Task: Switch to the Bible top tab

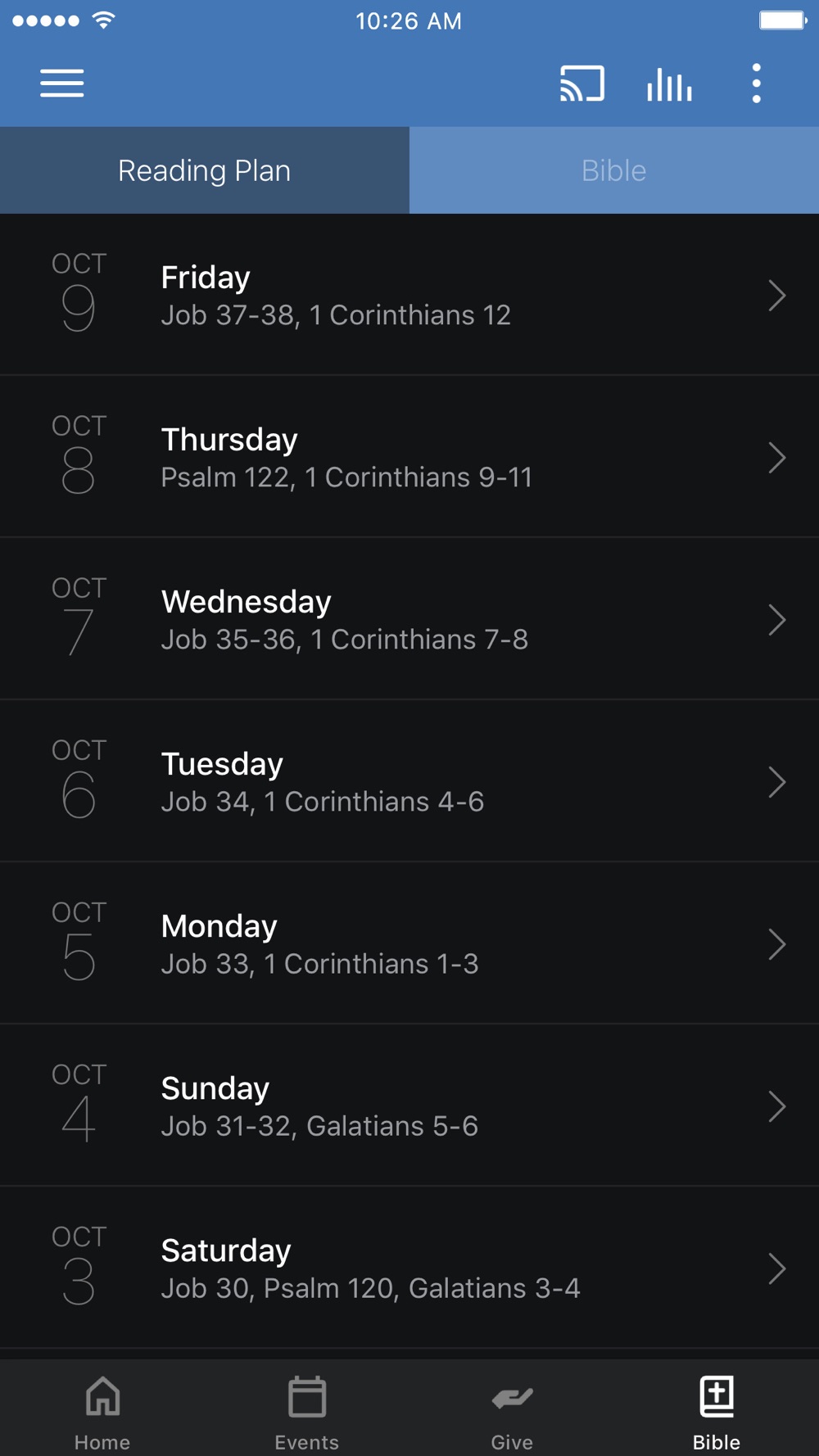Action: (x=614, y=170)
